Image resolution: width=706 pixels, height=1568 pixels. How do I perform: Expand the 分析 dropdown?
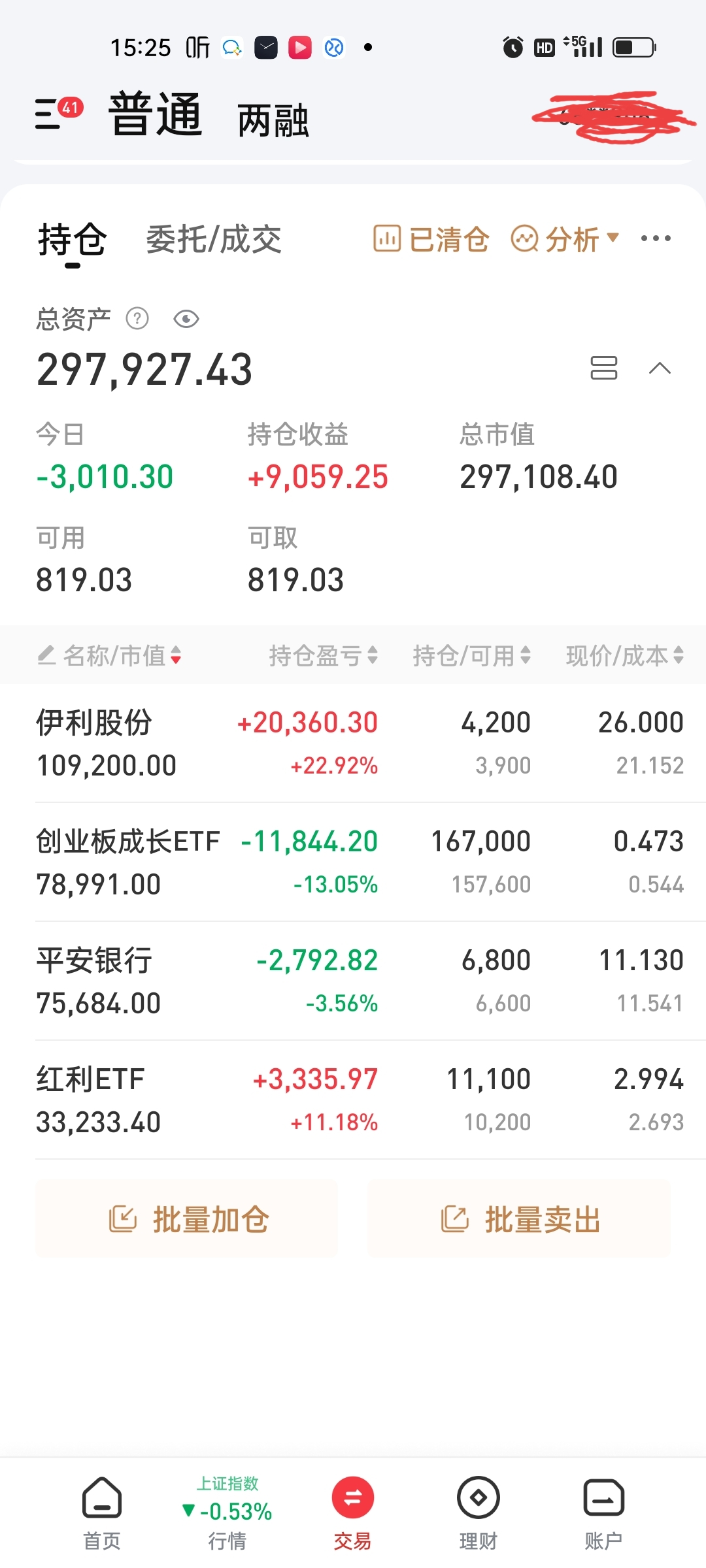pos(565,239)
